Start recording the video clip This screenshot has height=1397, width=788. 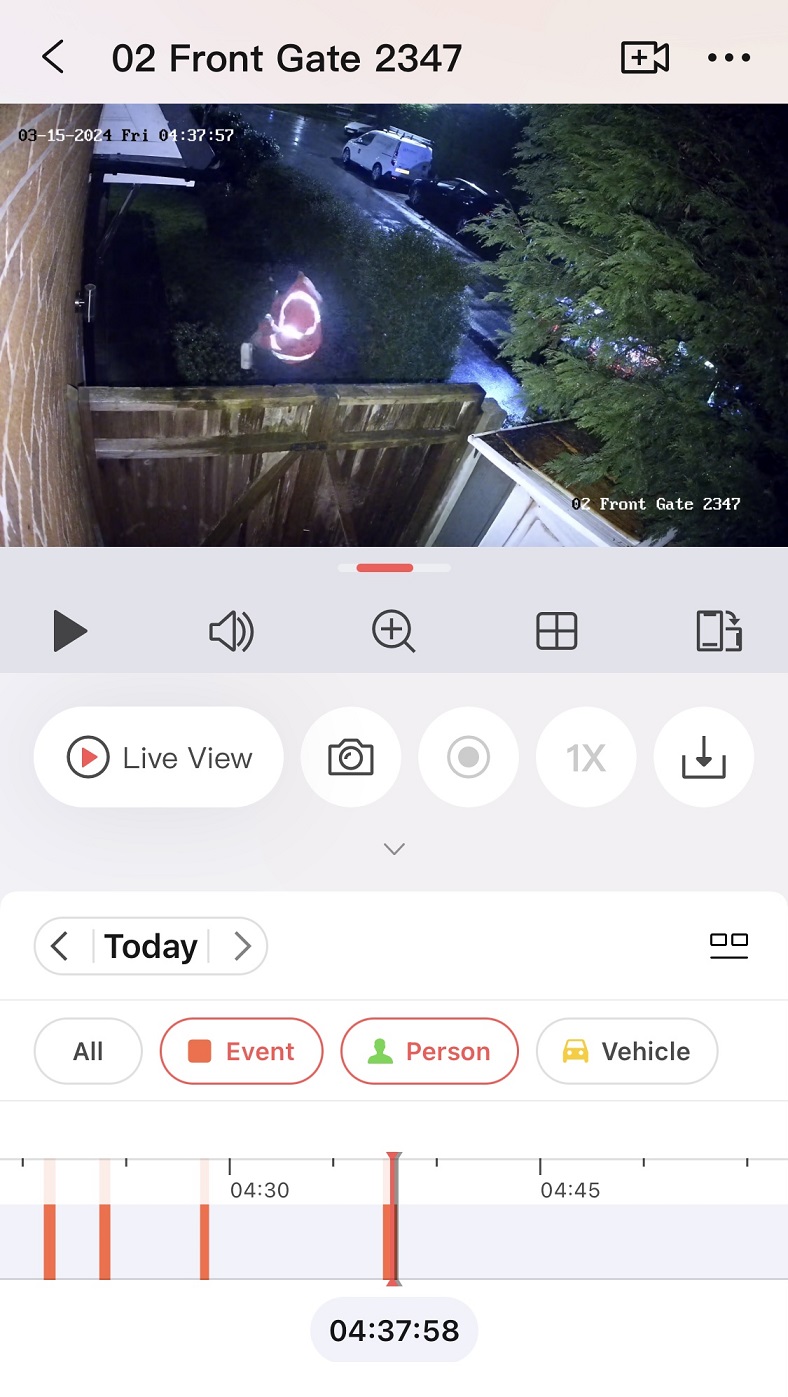pyautogui.click(x=468, y=758)
